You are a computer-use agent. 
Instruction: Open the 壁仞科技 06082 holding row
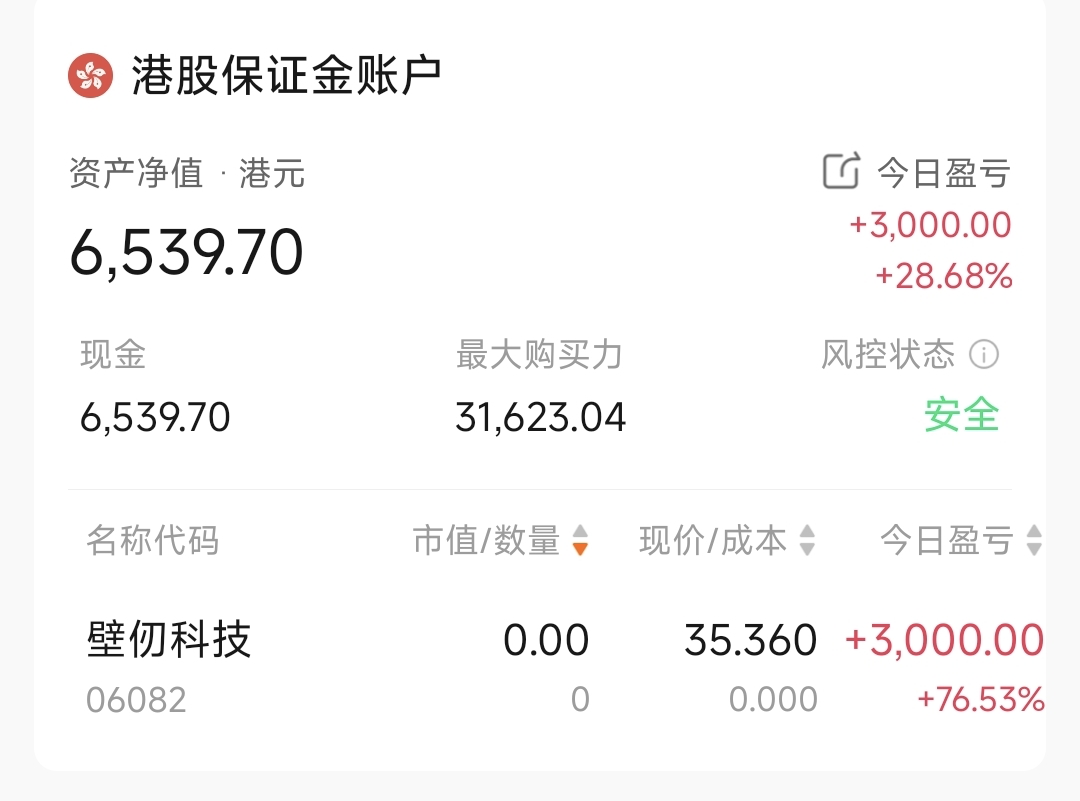click(x=540, y=665)
